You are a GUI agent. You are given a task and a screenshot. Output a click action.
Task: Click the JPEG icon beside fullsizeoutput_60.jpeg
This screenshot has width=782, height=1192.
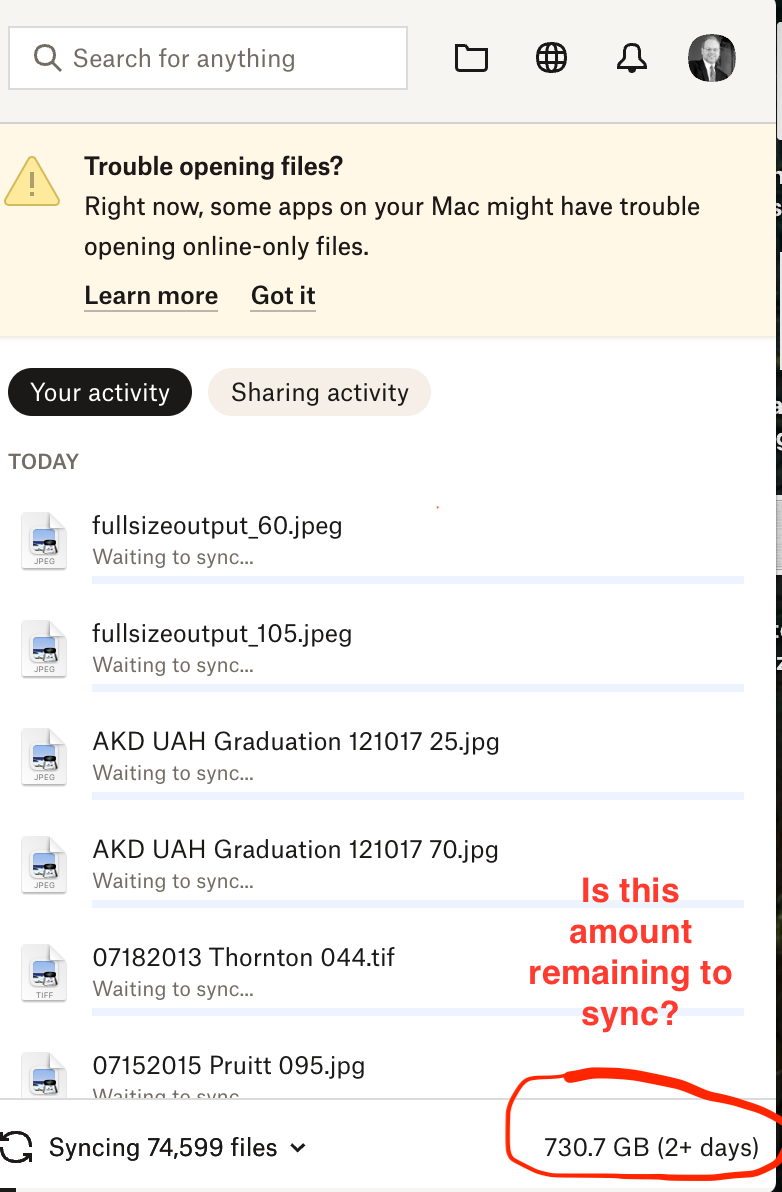click(44, 540)
